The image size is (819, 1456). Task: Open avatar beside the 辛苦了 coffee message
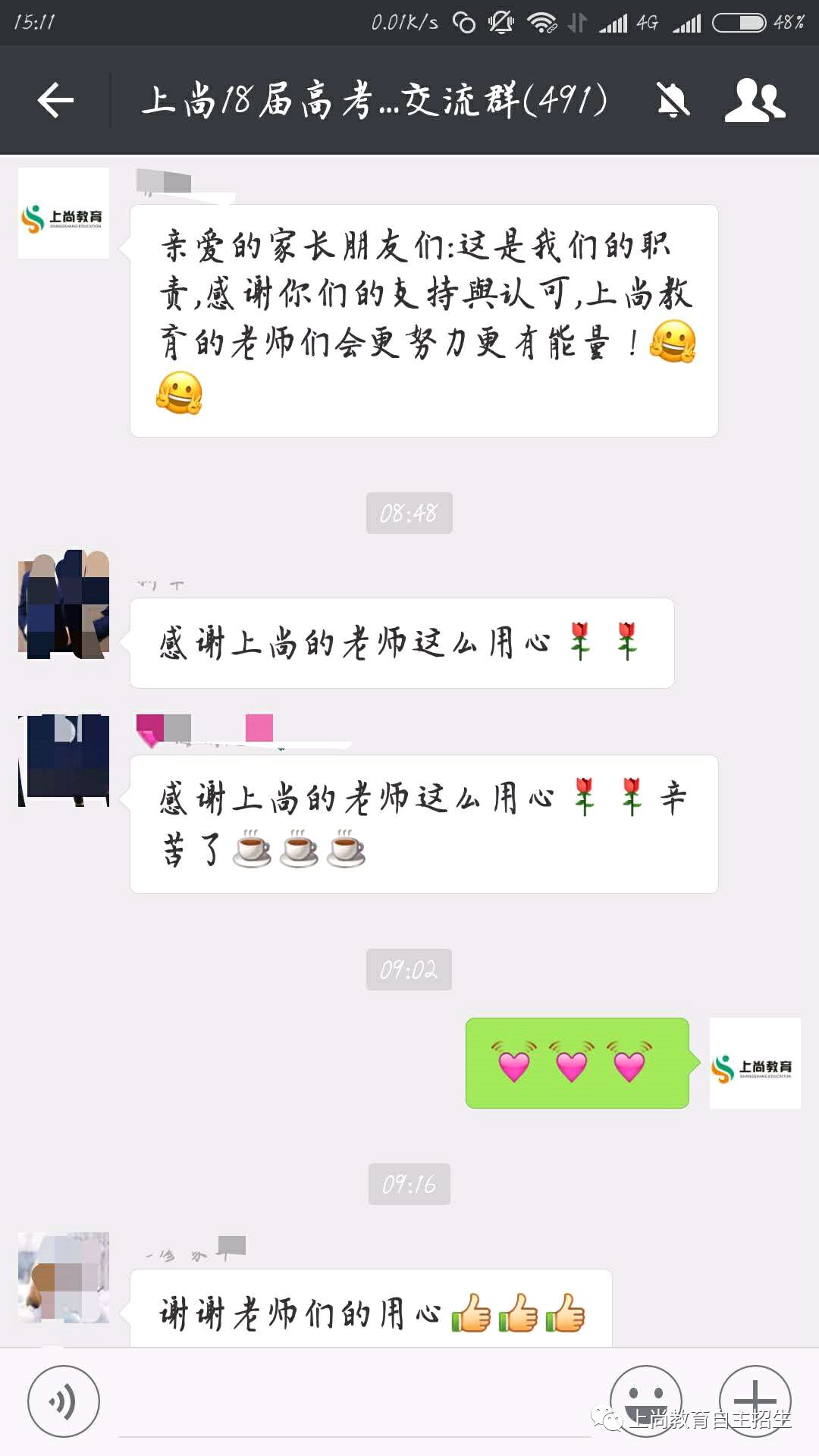pyautogui.click(x=64, y=760)
